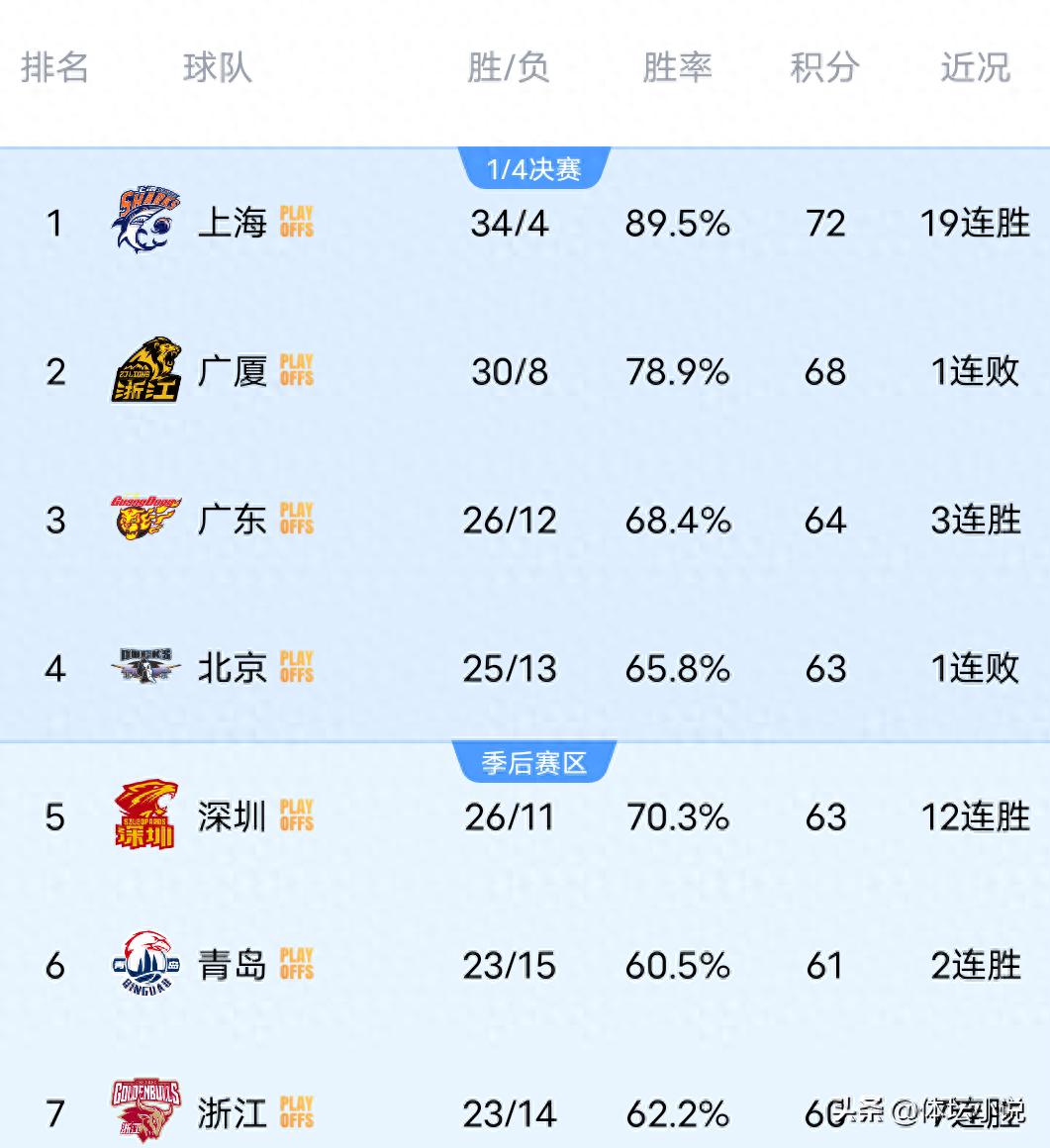
Task: Expand the 1/4决赛 section banner
Action: [x=535, y=168]
